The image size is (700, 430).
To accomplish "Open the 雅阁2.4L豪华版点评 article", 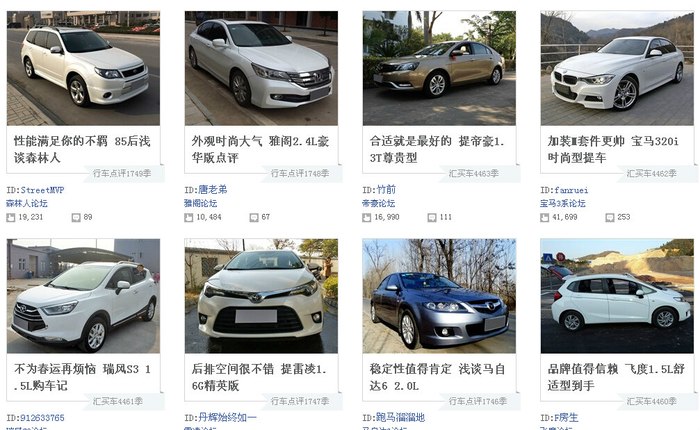I will [260, 149].
